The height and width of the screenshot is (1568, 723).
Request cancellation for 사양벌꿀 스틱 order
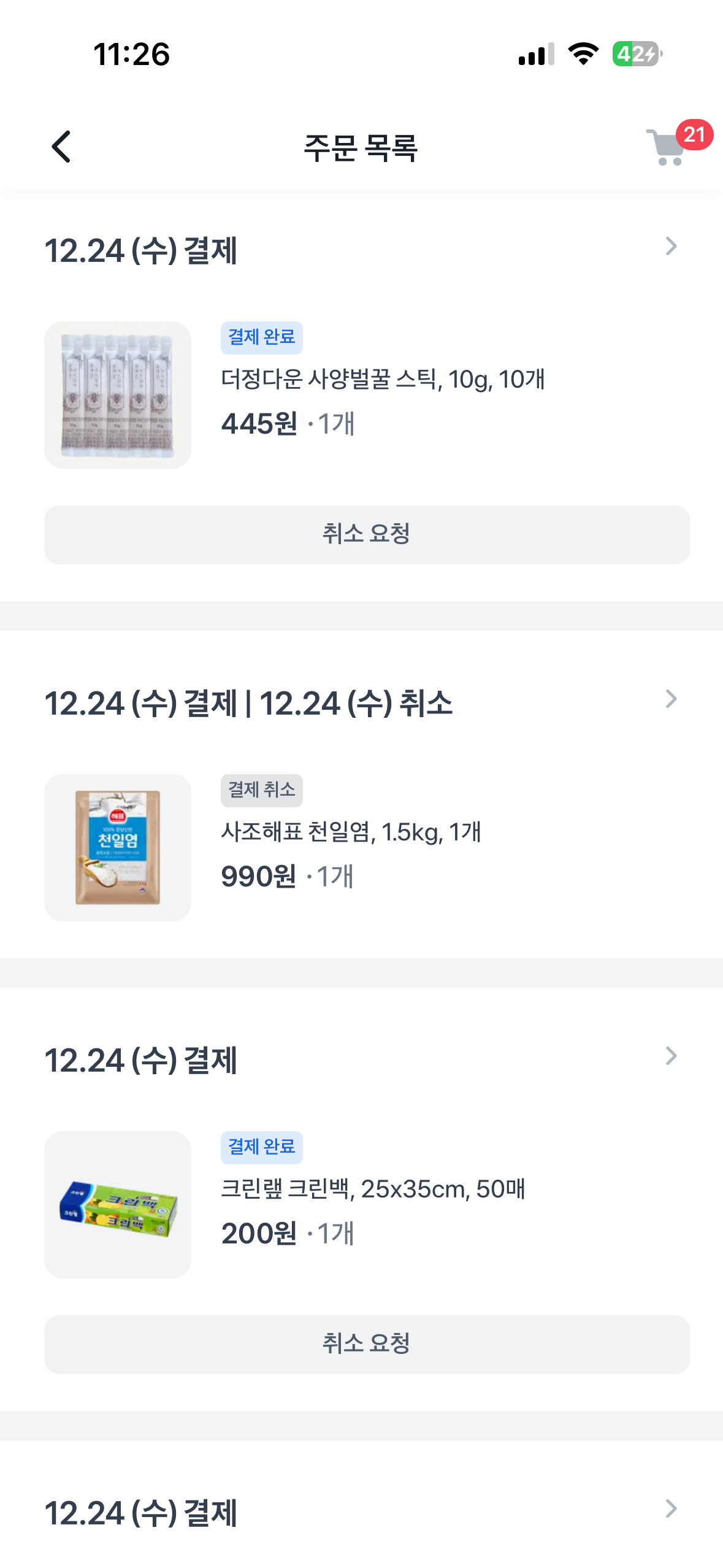(x=367, y=534)
